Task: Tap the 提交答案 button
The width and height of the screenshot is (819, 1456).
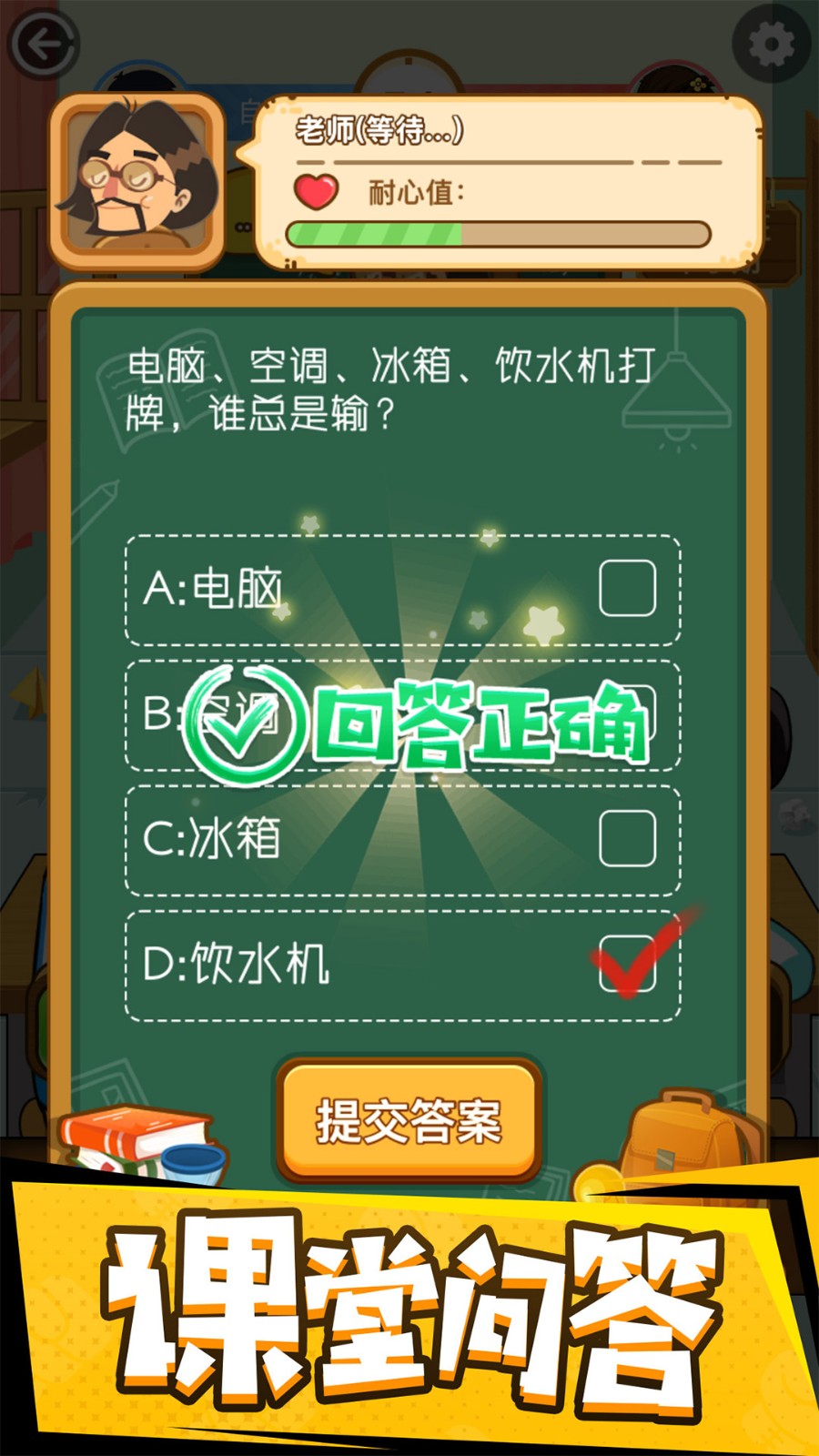Action: pos(409,1120)
